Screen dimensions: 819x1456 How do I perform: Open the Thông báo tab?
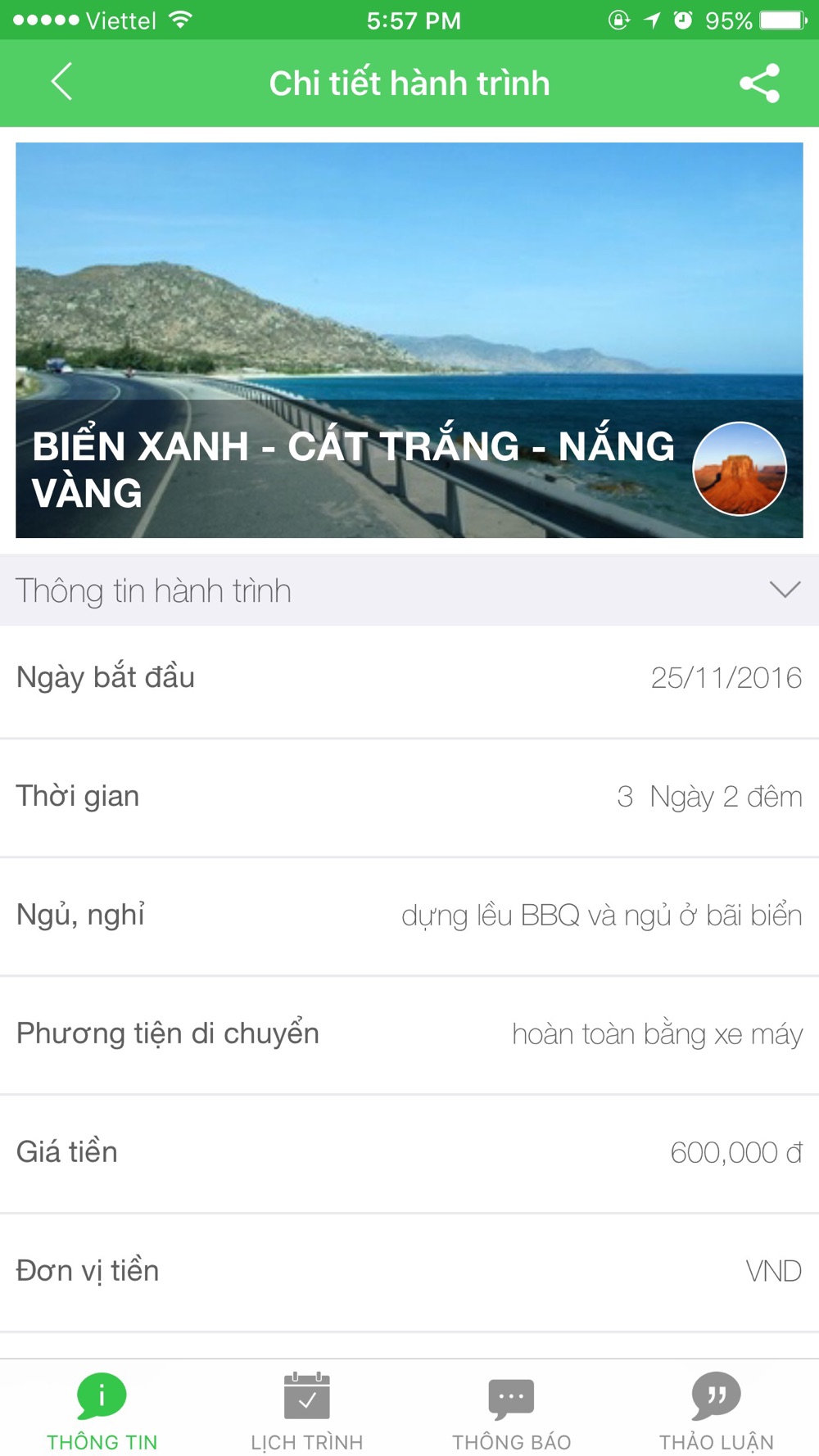coord(512,1410)
